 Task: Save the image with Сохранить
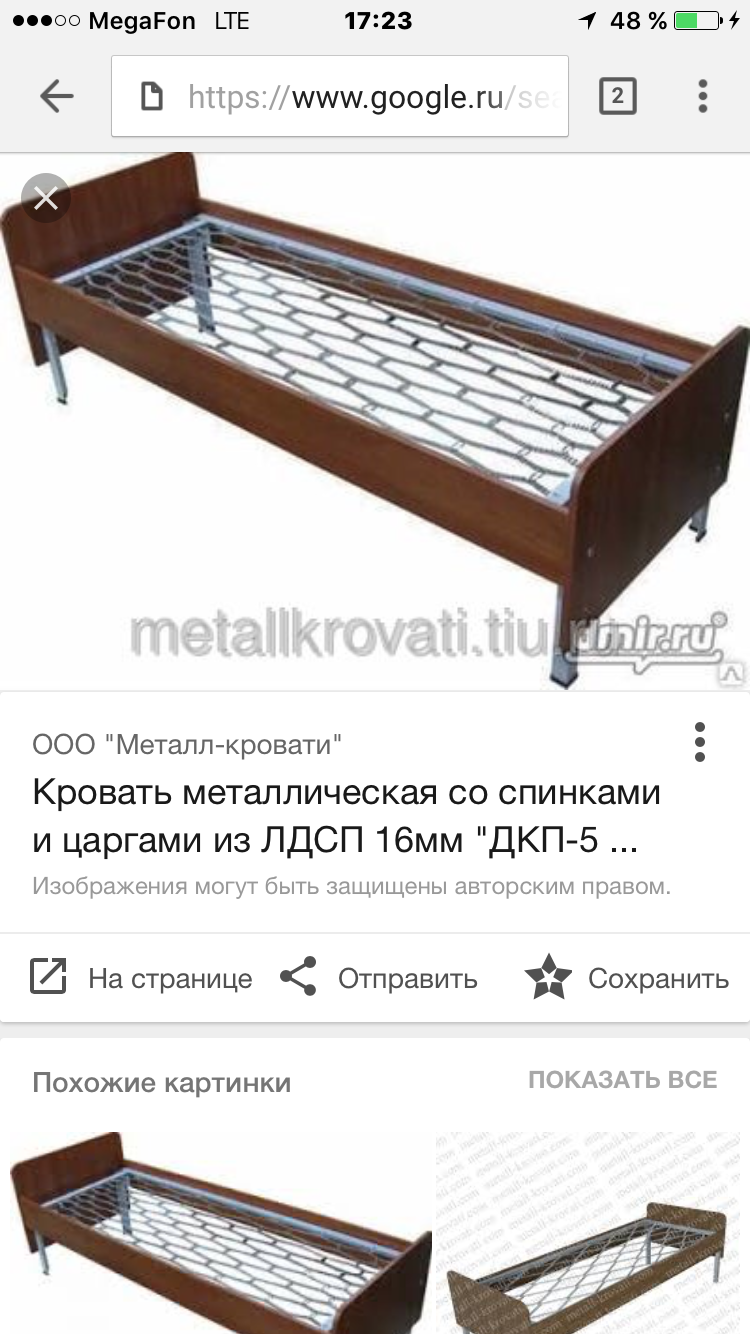(627, 977)
